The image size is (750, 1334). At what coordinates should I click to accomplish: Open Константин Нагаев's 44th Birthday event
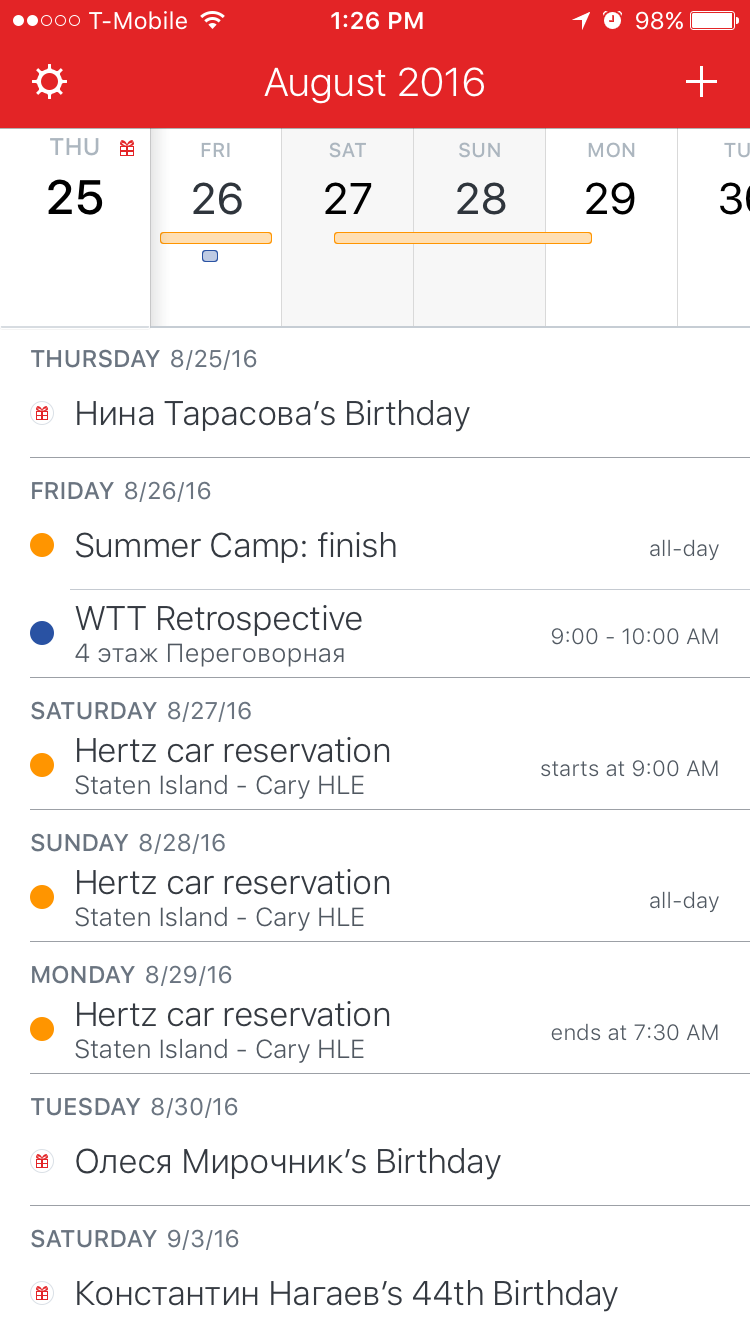[x=375, y=1294]
